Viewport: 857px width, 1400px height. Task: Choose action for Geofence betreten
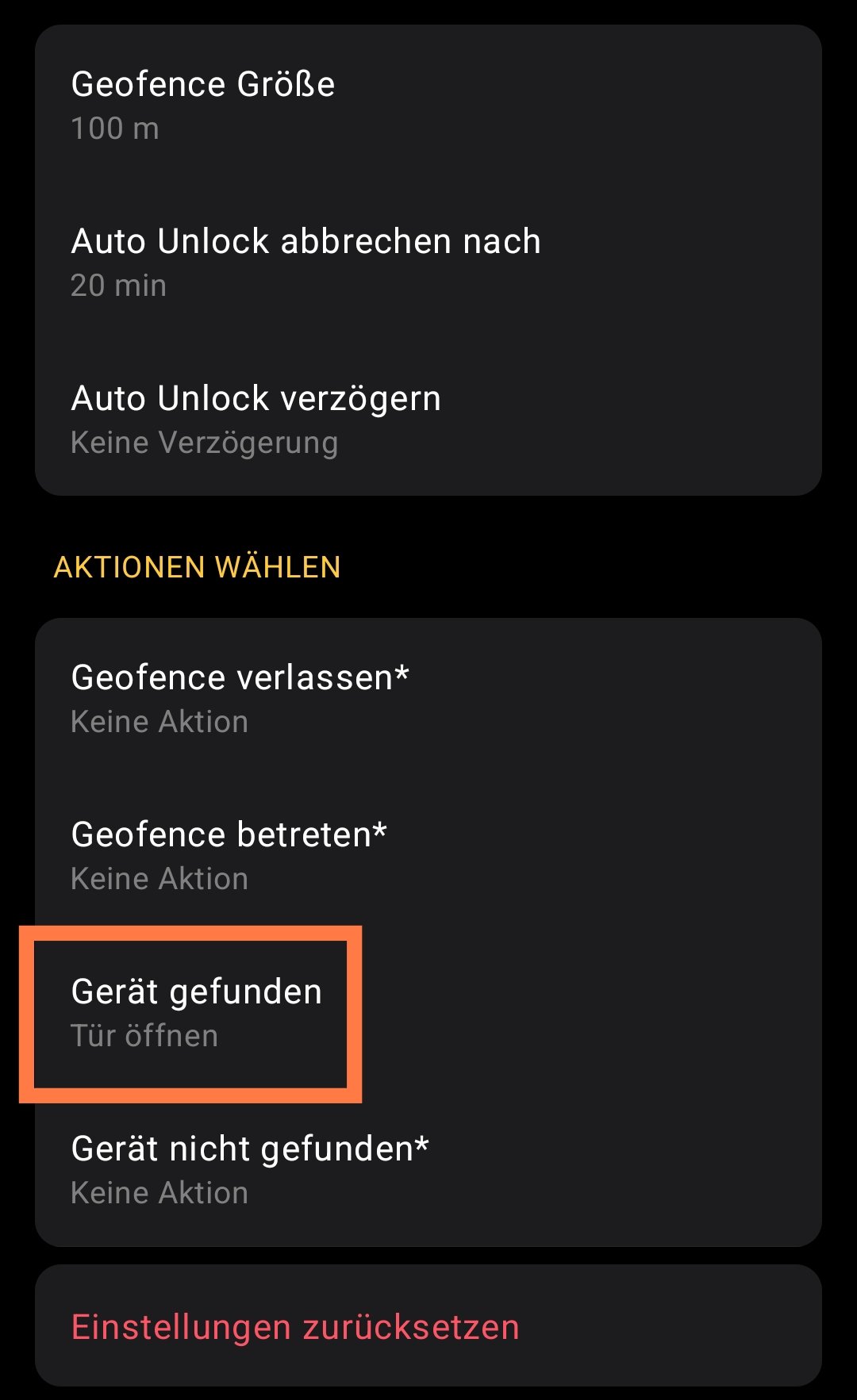[x=428, y=856]
